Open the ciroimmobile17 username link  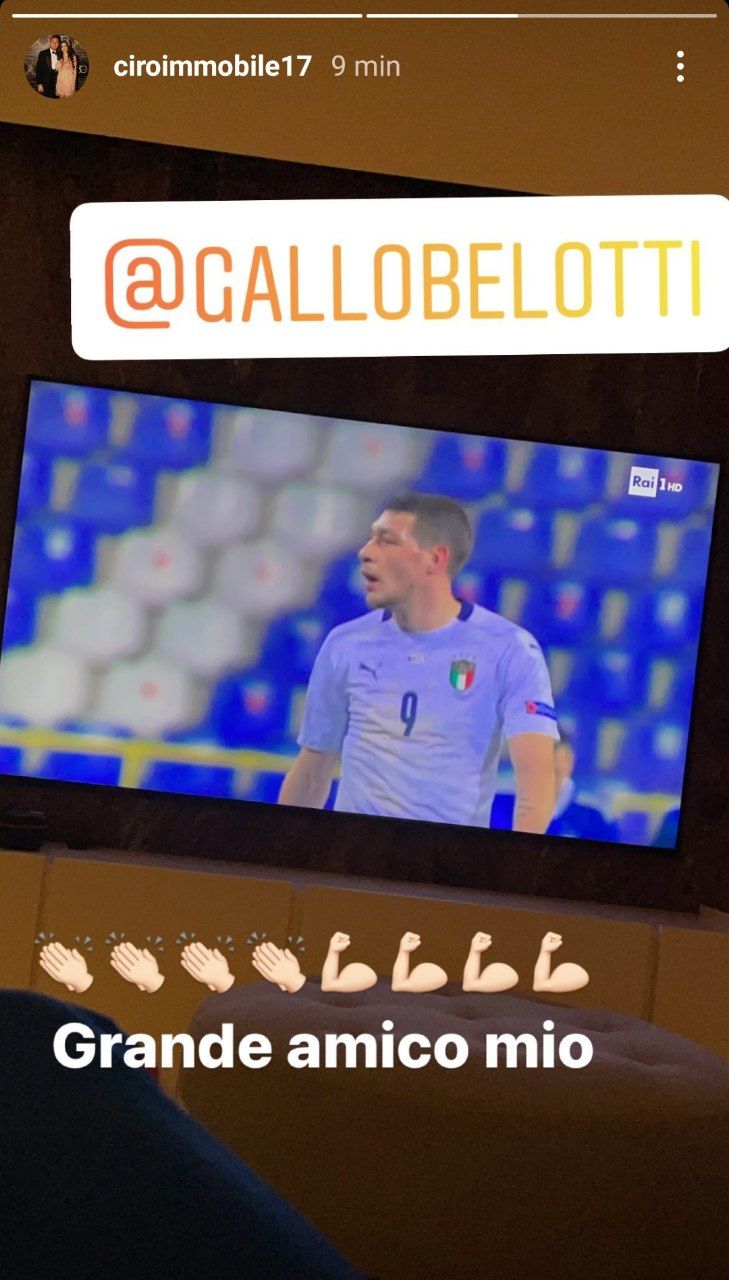[212, 67]
